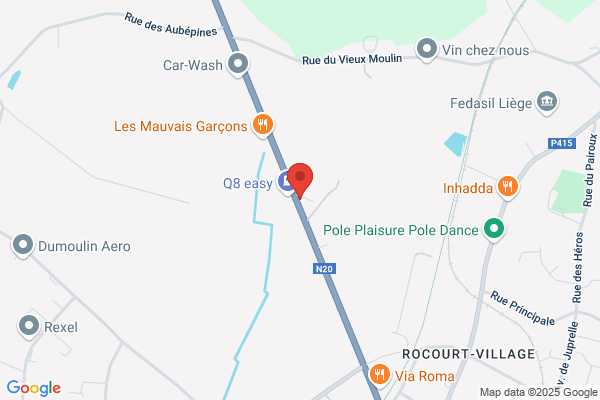Open the Q8 easy gas station marker
600x400 pixels.
(x=285, y=182)
